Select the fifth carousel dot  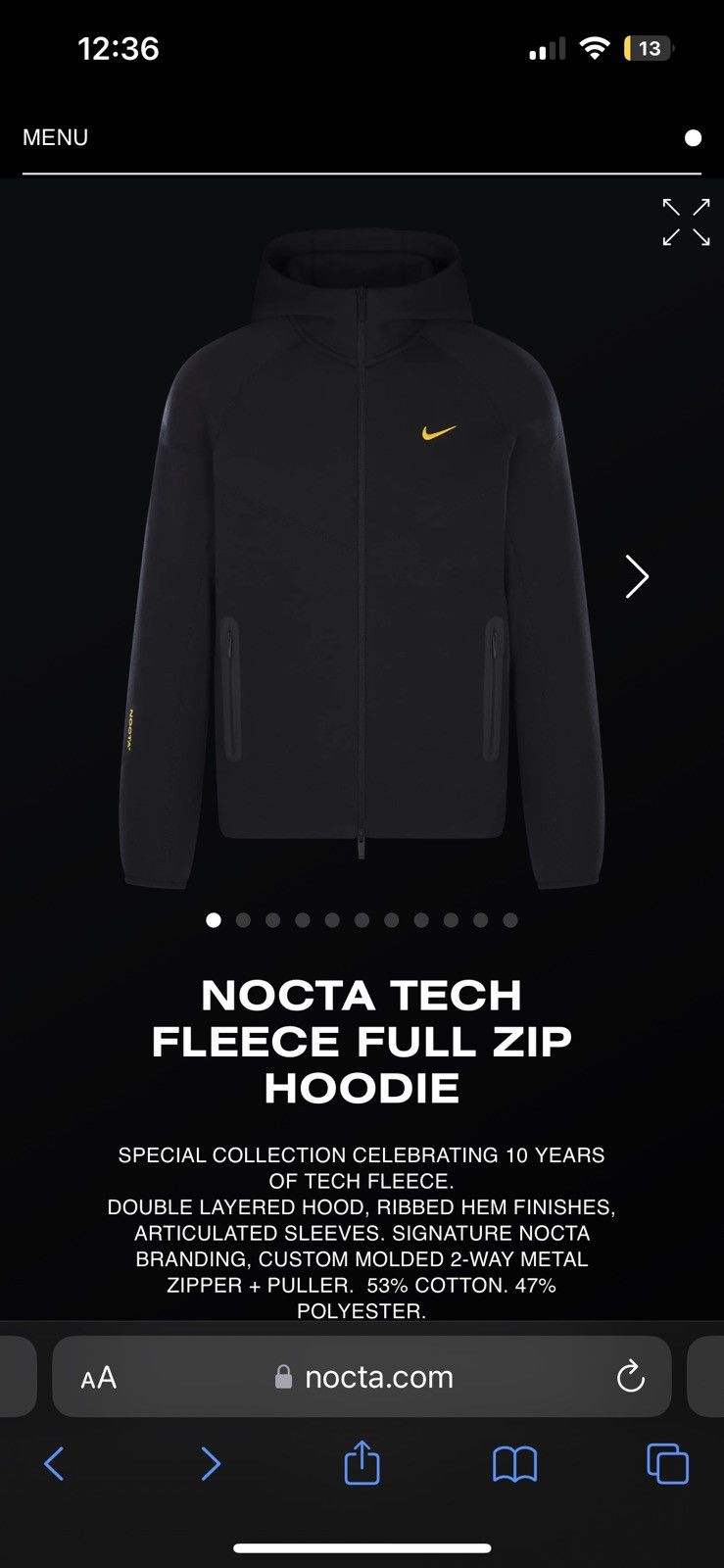[x=332, y=920]
